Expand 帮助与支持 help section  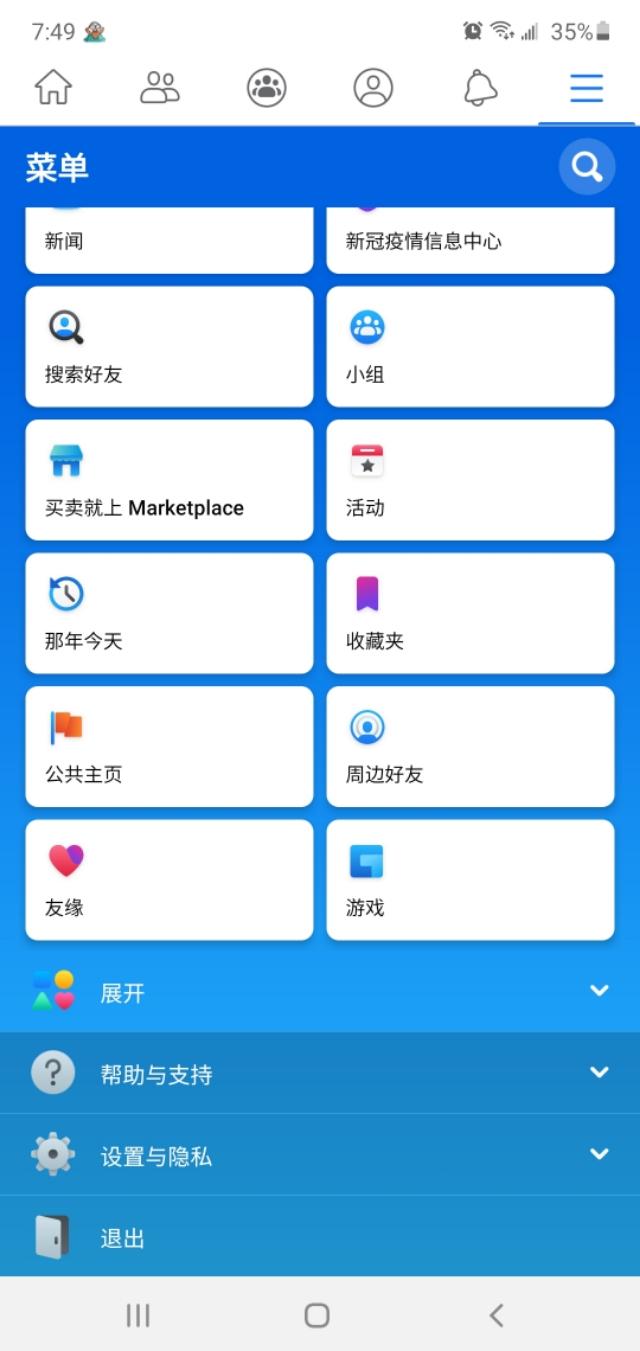tap(320, 1073)
